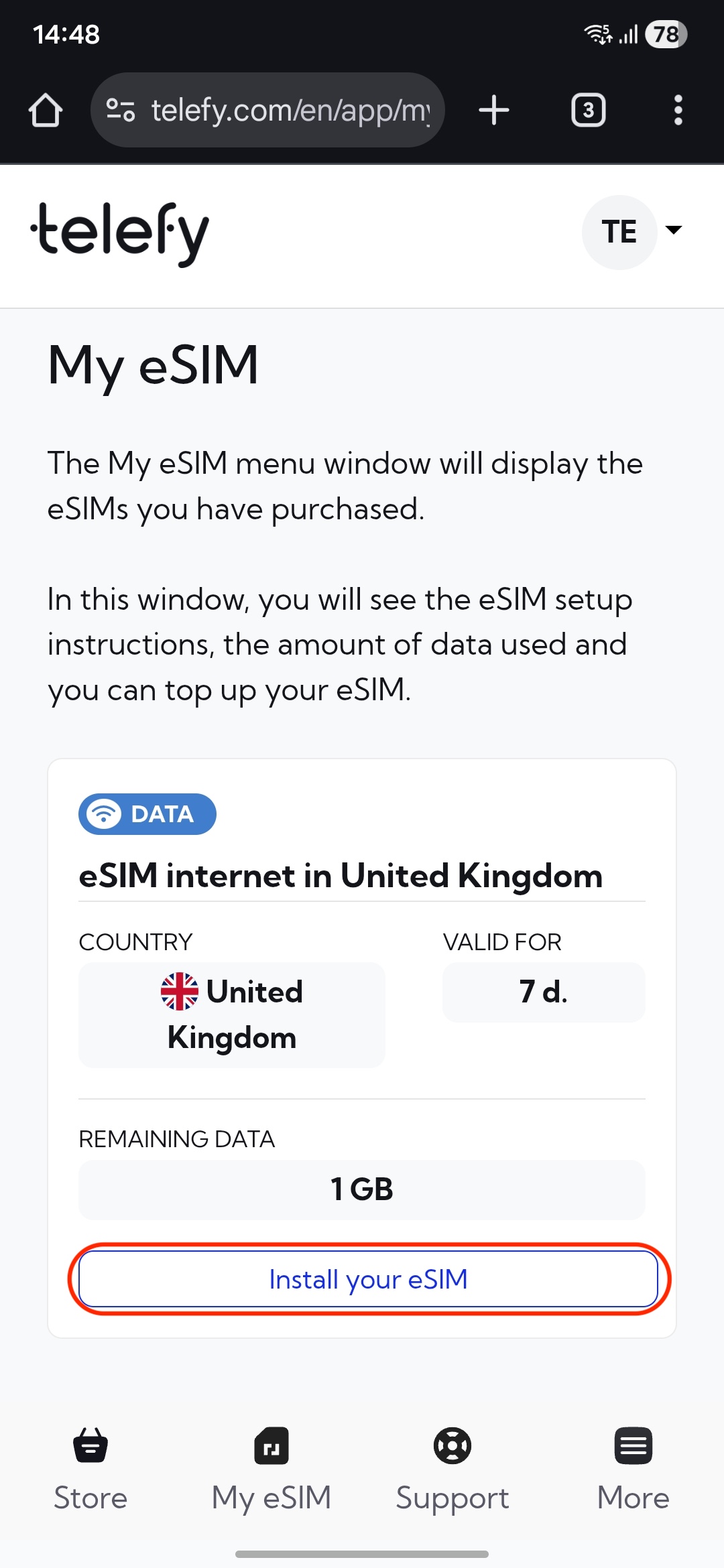Open the Support tab
Viewport: 724px width, 1568px height.
pos(452,1469)
